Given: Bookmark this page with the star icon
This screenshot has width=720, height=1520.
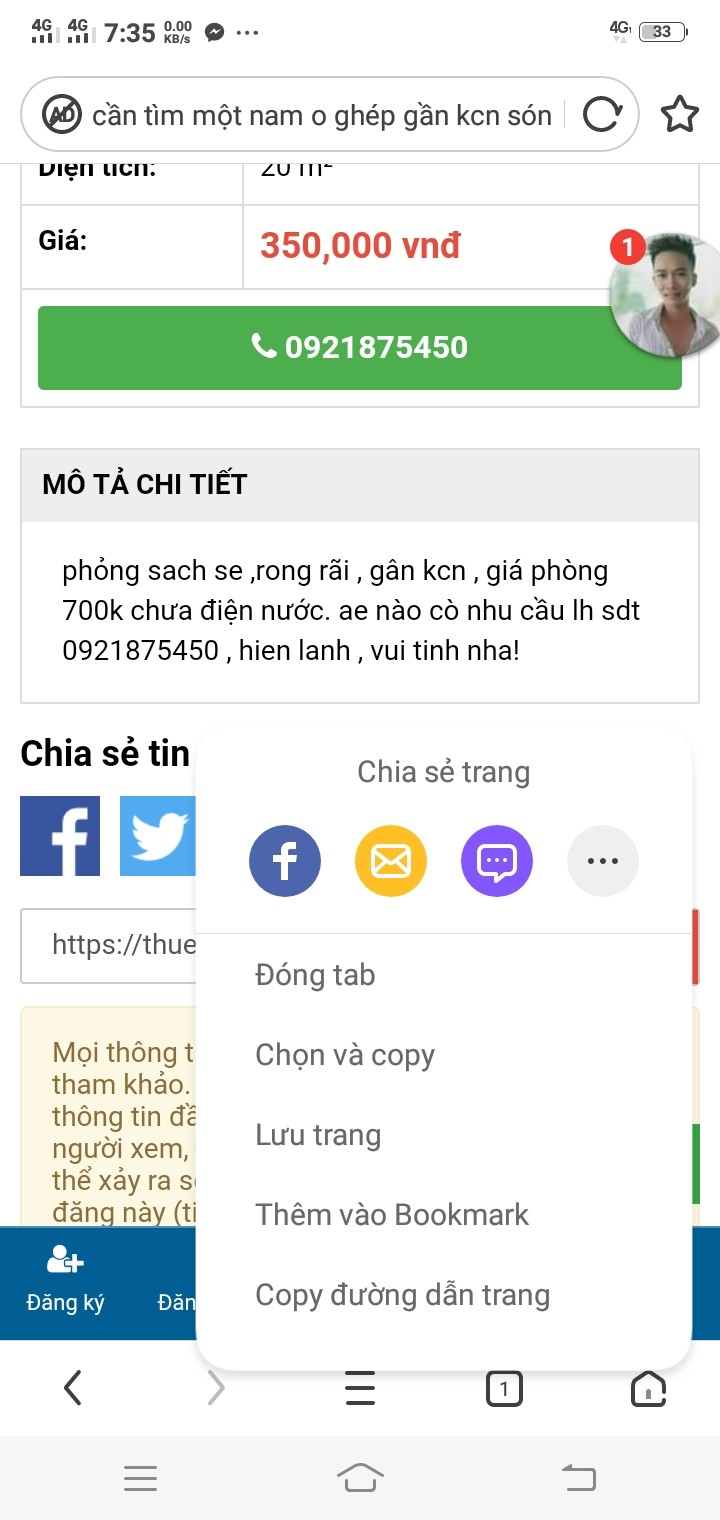Looking at the screenshot, I should click(x=680, y=116).
